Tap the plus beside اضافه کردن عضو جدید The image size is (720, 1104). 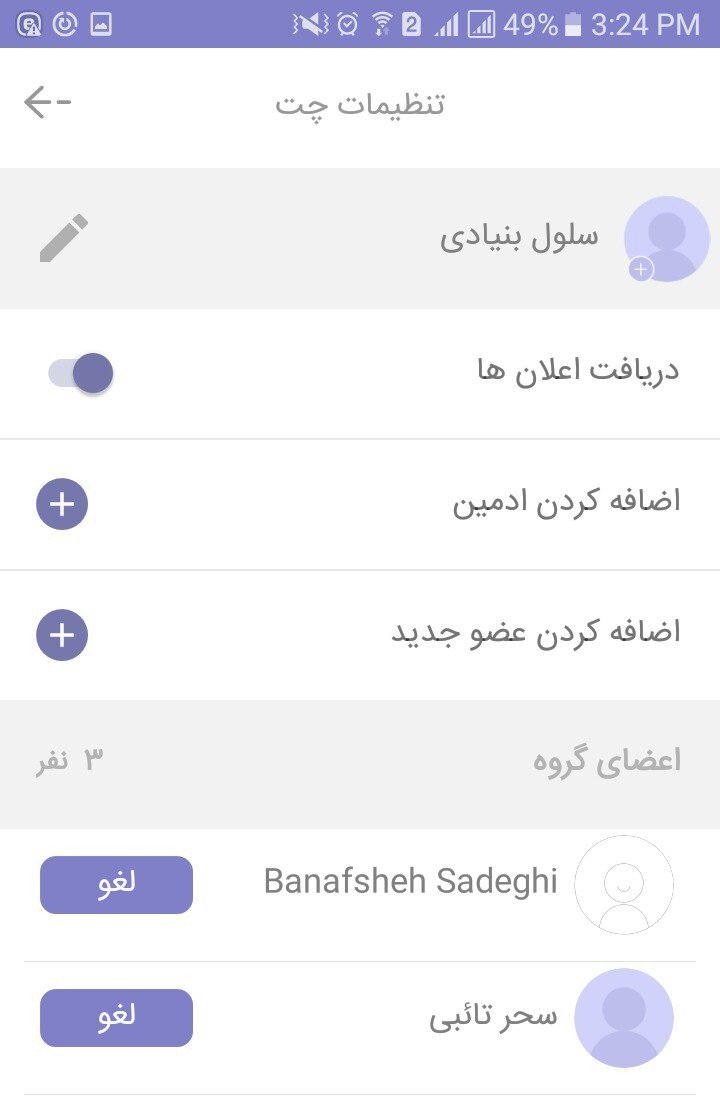pos(62,635)
